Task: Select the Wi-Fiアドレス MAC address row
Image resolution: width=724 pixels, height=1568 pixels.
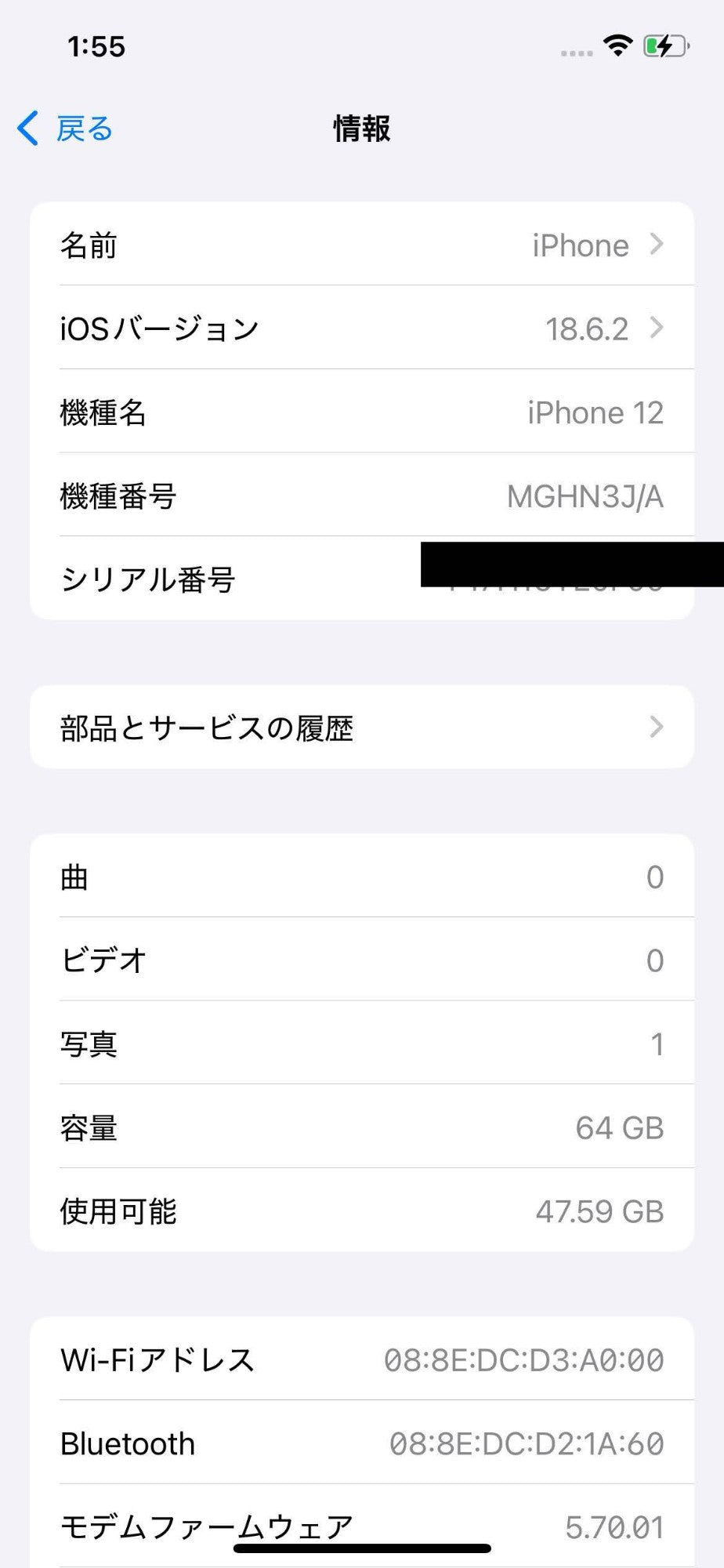Action: pos(362,1359)
